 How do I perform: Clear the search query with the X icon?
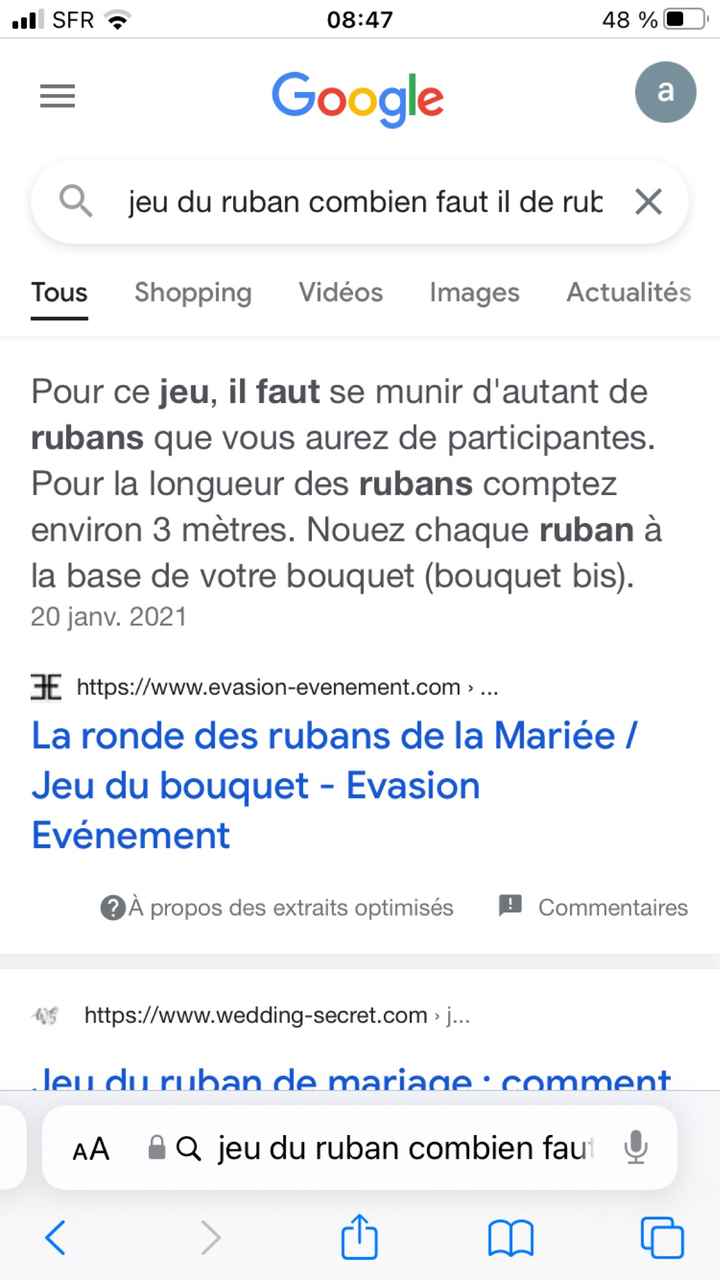click(648, 201)
